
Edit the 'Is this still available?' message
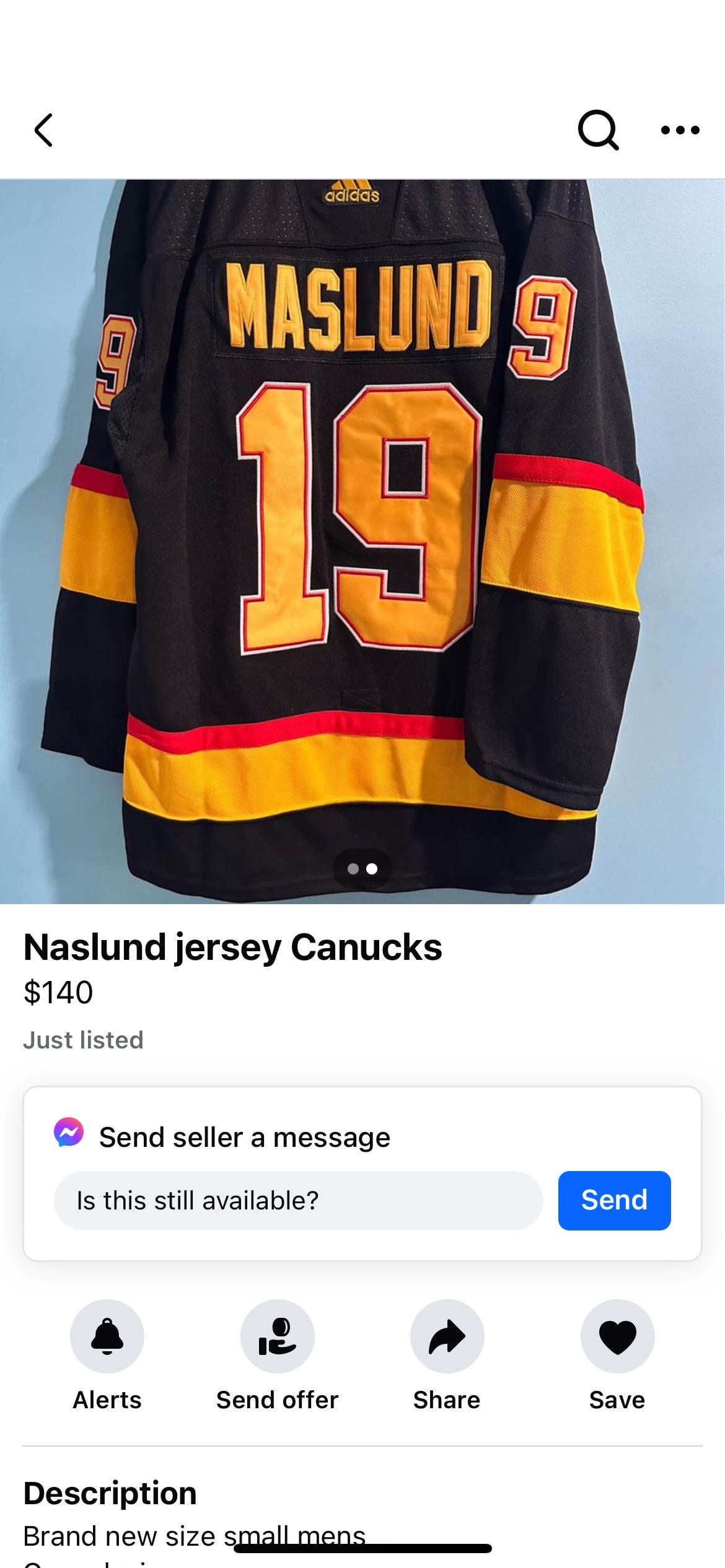[298, 1200]
